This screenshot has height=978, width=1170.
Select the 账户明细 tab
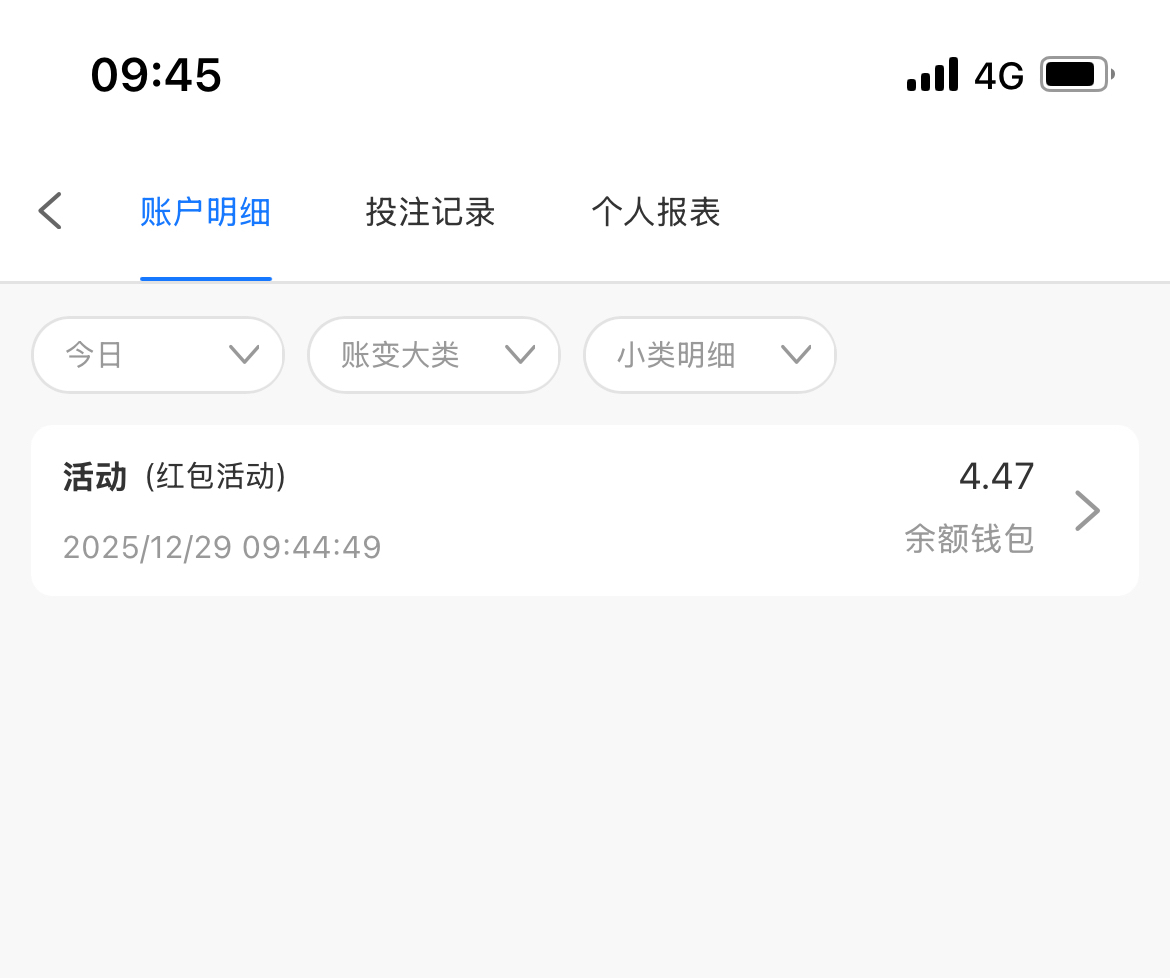click(x=205, y=212)
